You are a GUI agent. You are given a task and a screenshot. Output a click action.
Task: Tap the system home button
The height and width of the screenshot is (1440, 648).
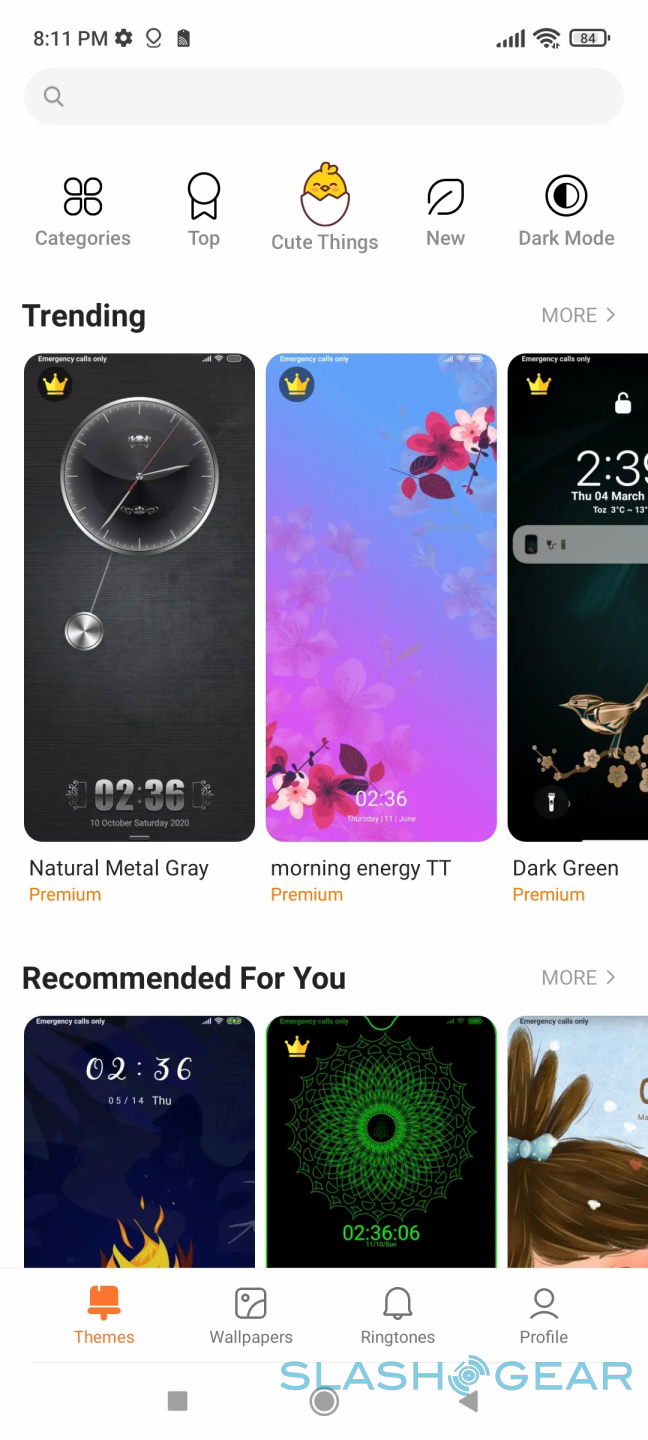[324, 1401]
